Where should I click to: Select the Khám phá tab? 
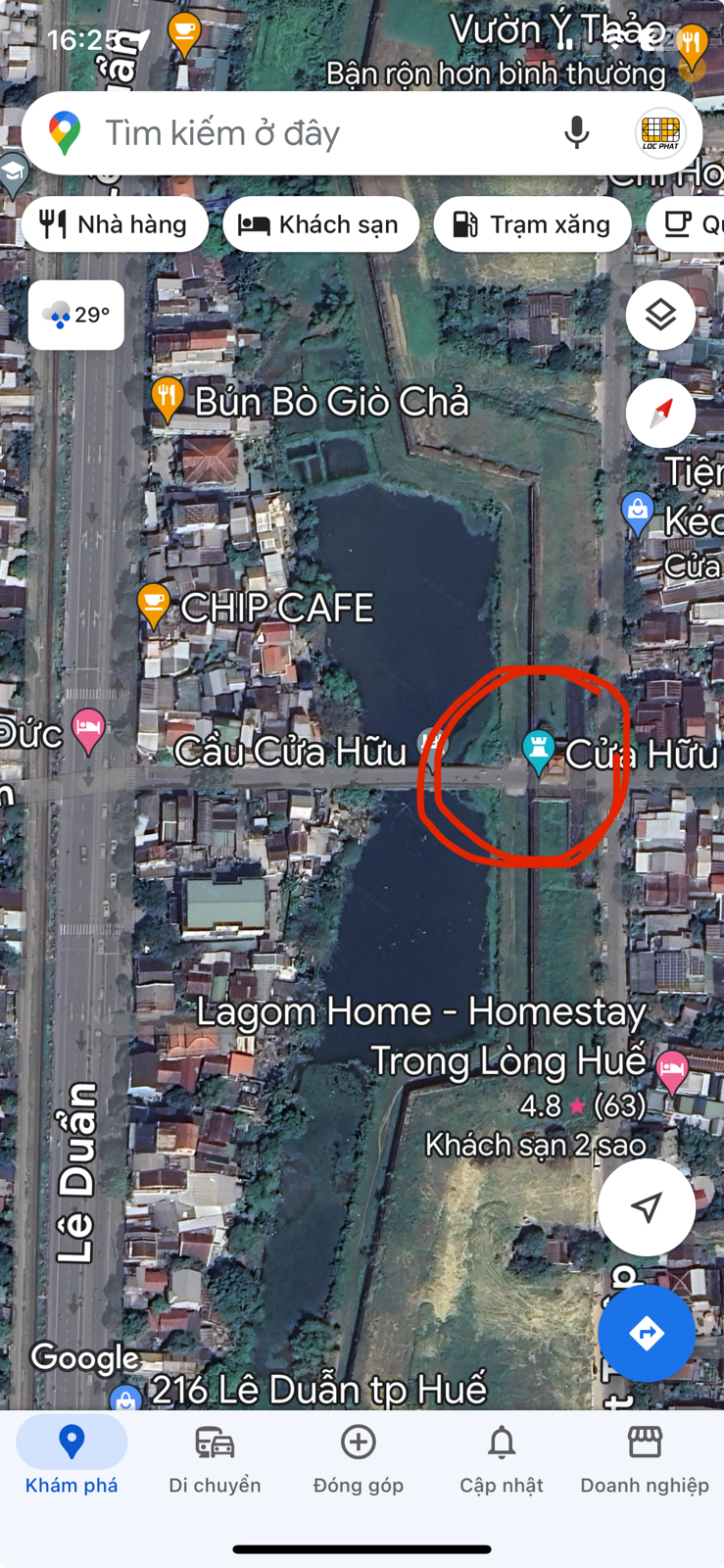click(72, 1458)
